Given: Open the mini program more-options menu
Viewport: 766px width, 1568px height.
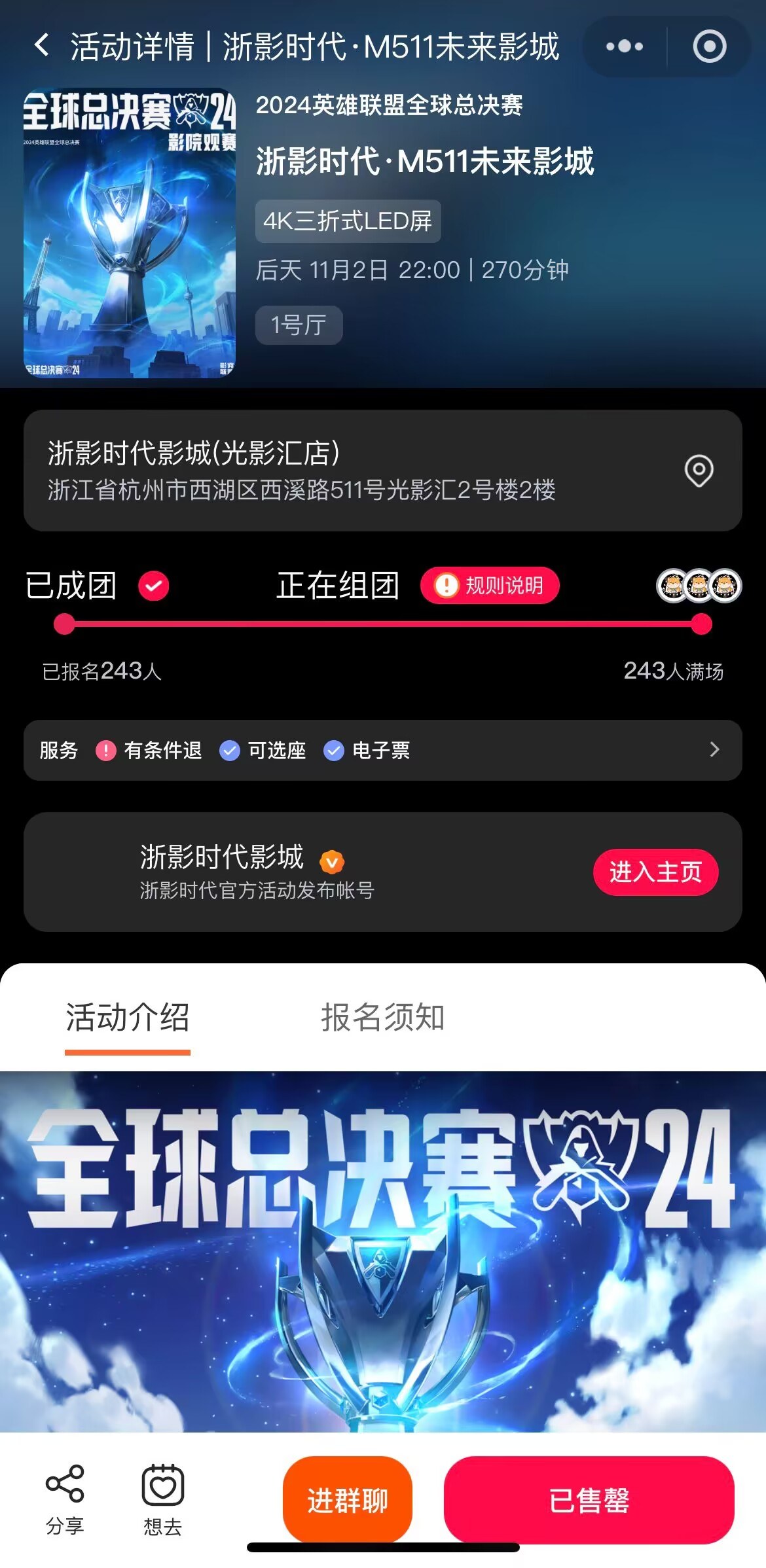Looking at the screenshot, I should pos(624,46).
